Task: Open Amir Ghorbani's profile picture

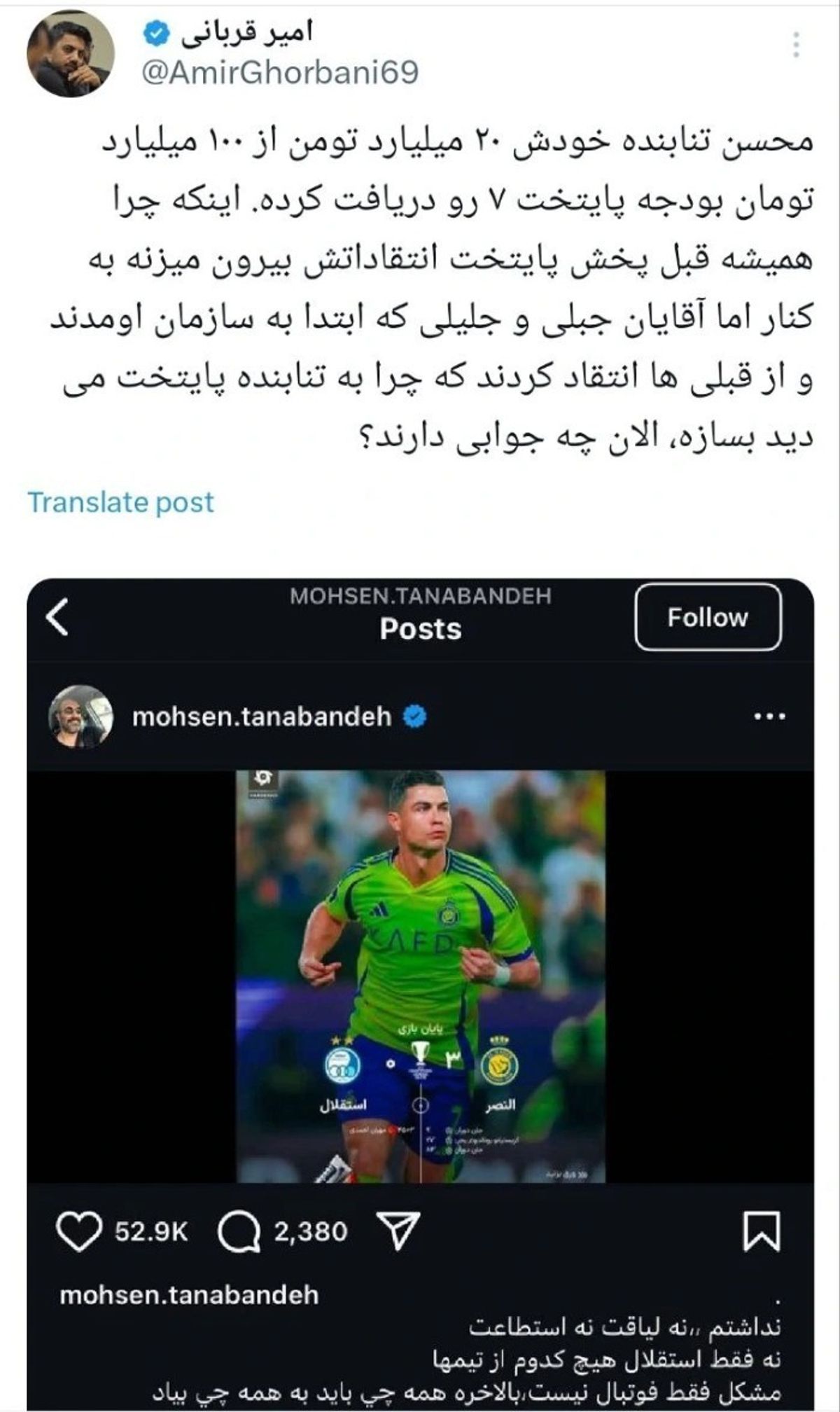Action: (x=70, y=54)
